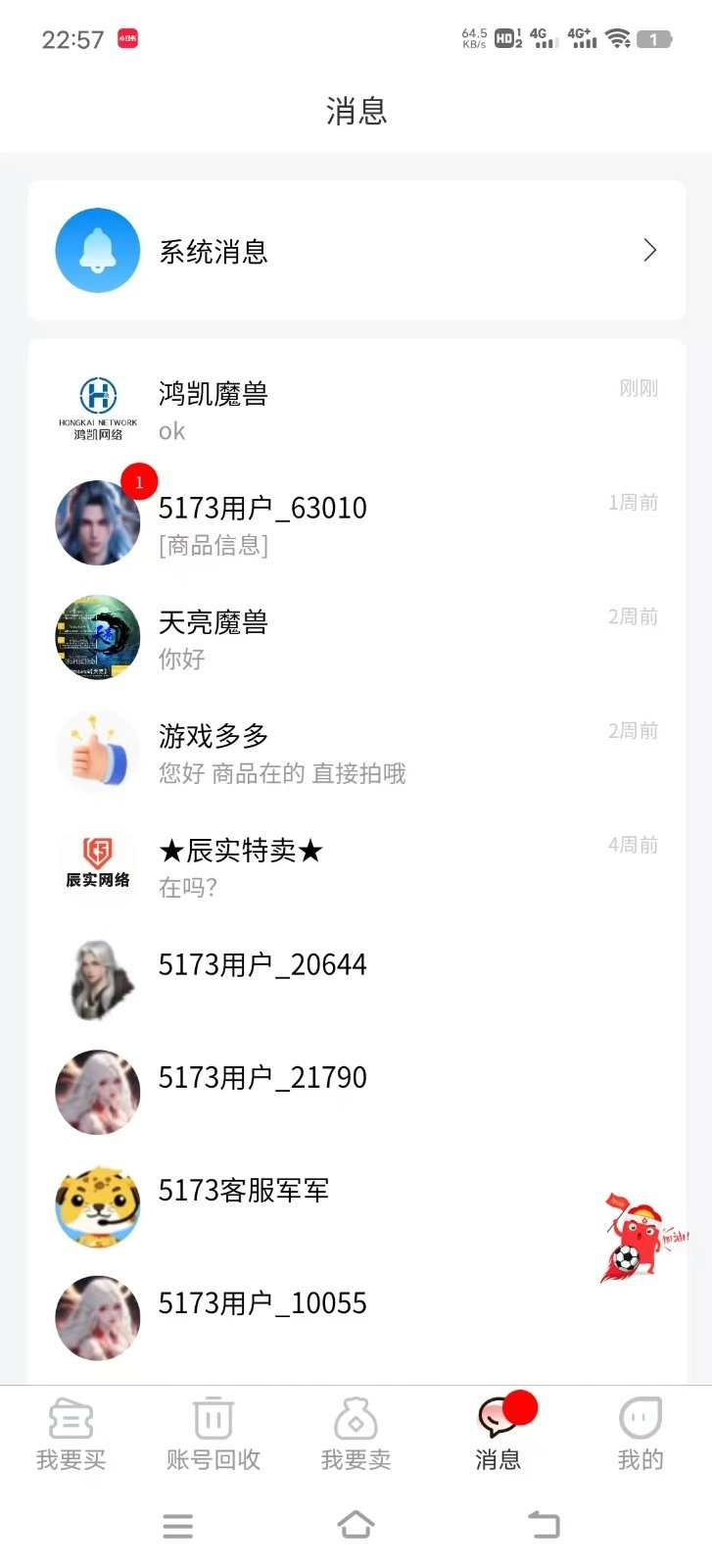Switch to the 我要买 tab
712x1568 pixels.
pos(70,1436)
